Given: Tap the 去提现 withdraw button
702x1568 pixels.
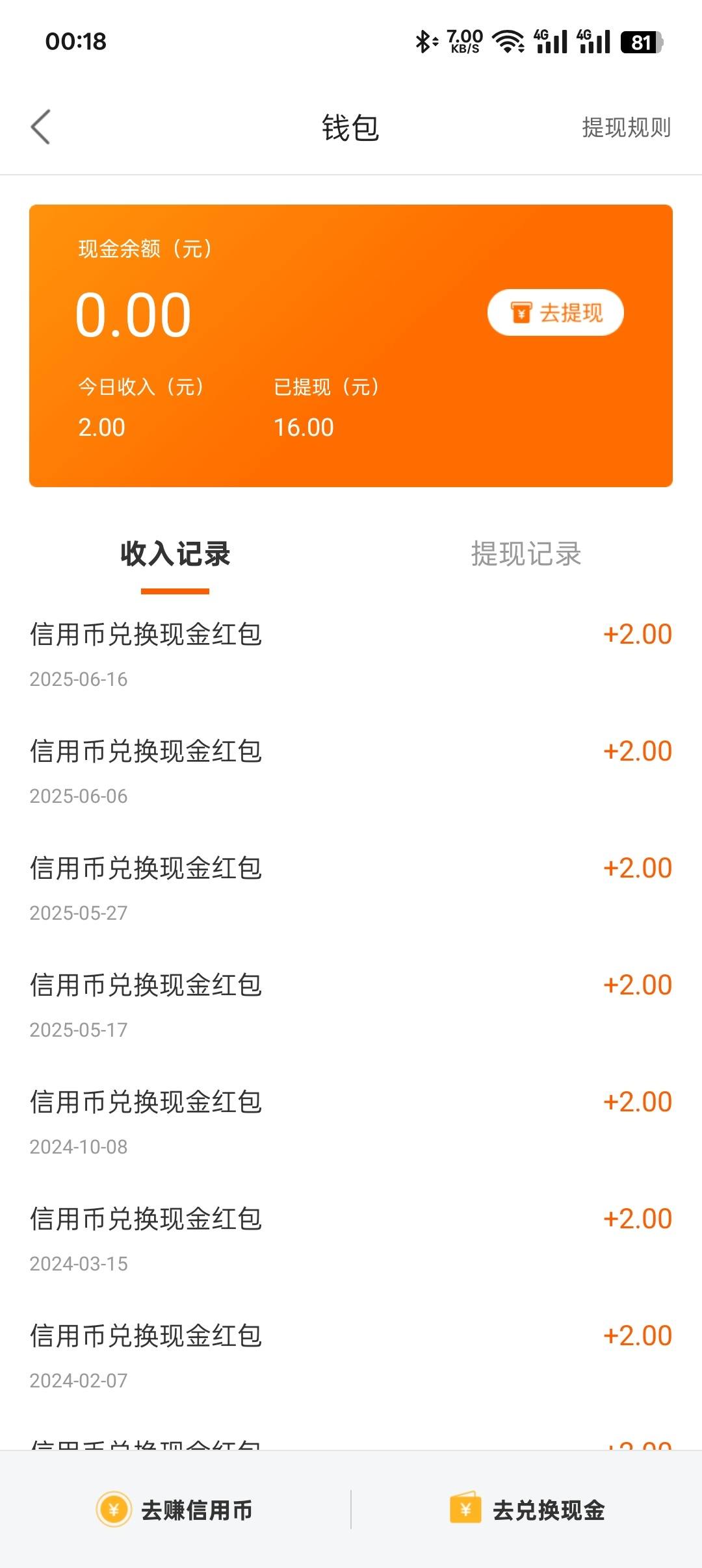Looking at the screenshot, I should pos(556,312).
